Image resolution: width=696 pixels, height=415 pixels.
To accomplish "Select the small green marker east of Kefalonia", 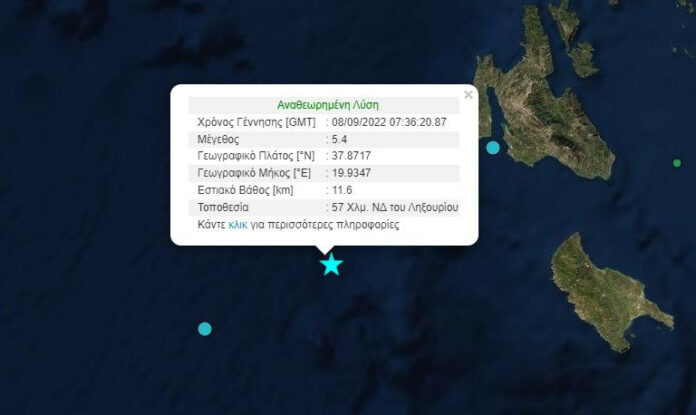I will pyautogui.click(x=677, y=163).
